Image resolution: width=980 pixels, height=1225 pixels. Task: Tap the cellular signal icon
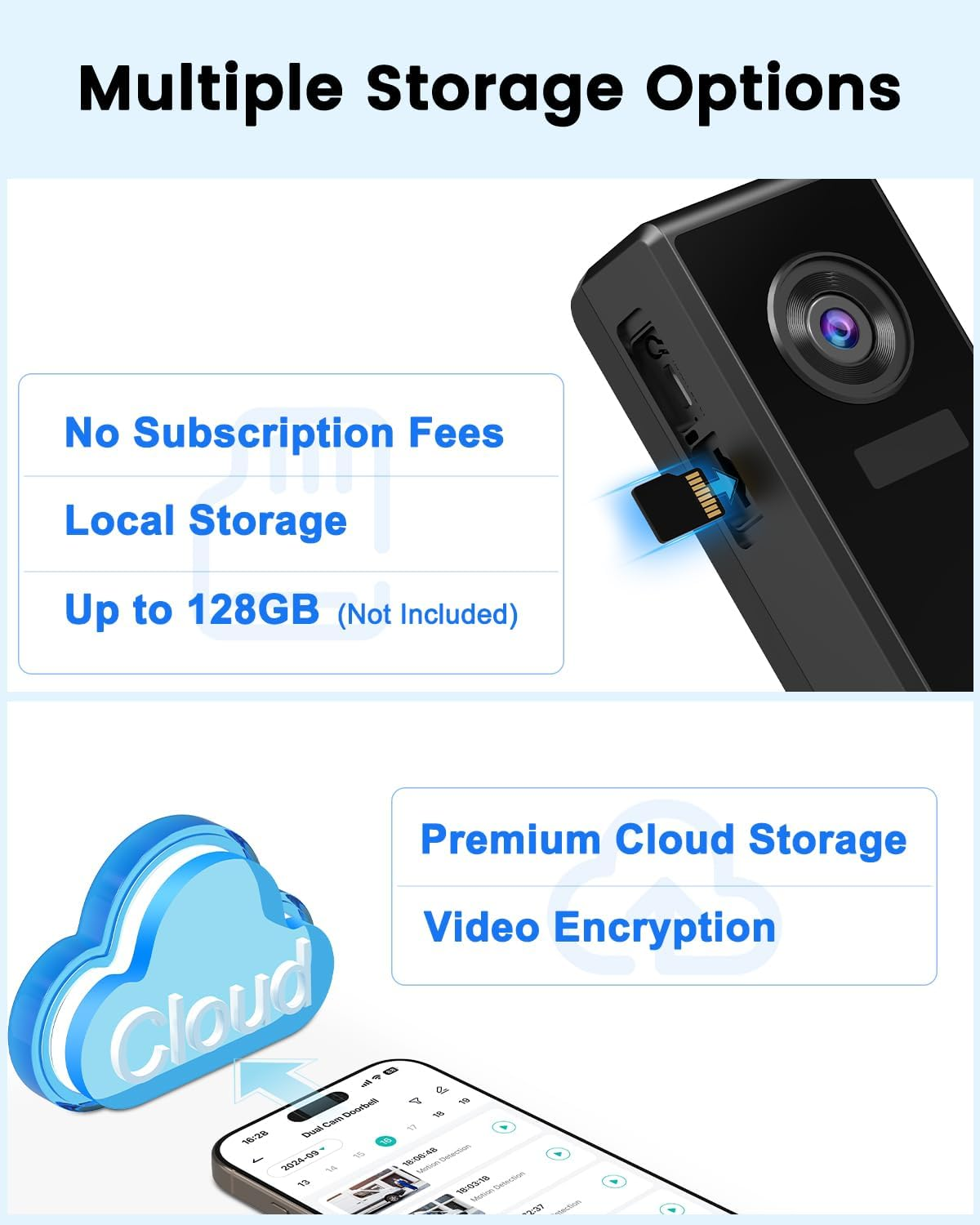coord(365,1081)
